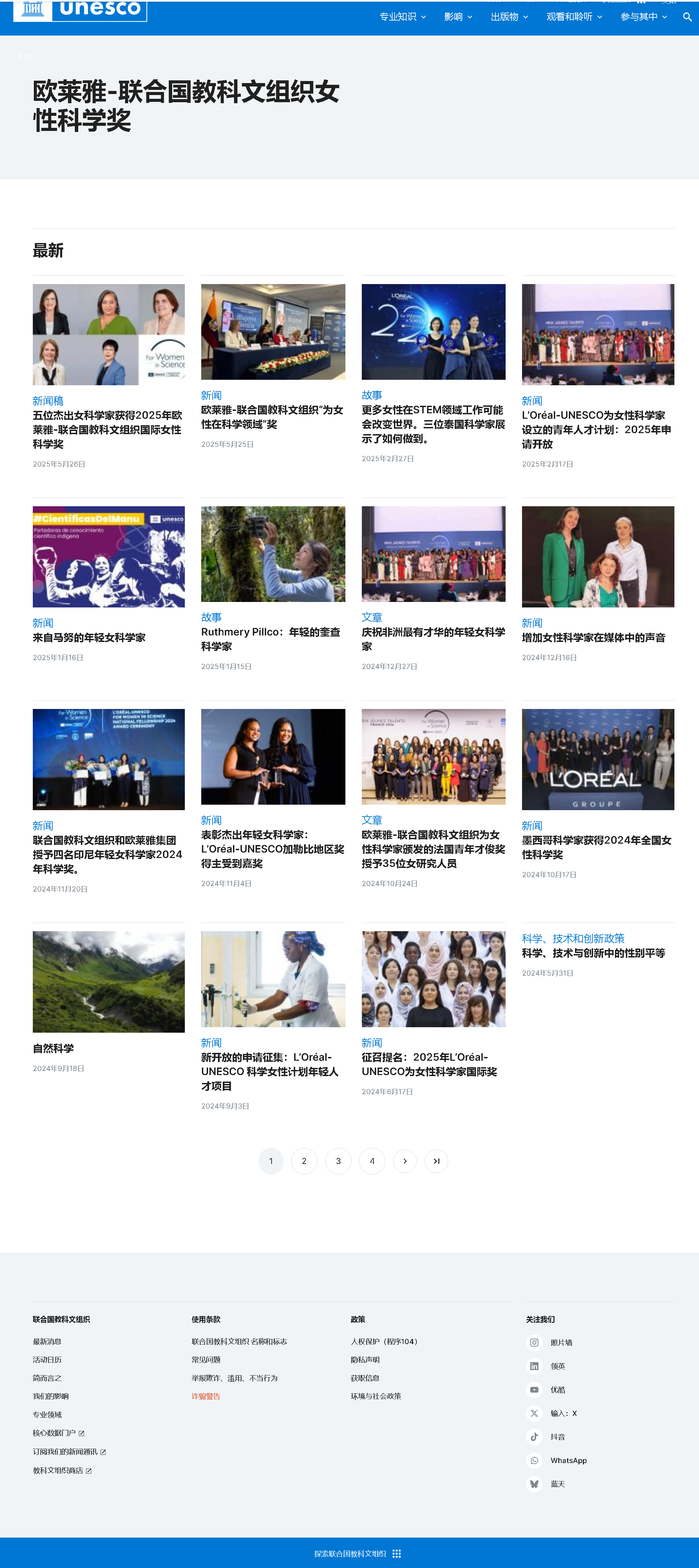Image resolution: width=699 pixels, height=1568 pixels.
Task: Open 增加女性科学家在媒体中的声音 news
Action: tap(593, 637)
